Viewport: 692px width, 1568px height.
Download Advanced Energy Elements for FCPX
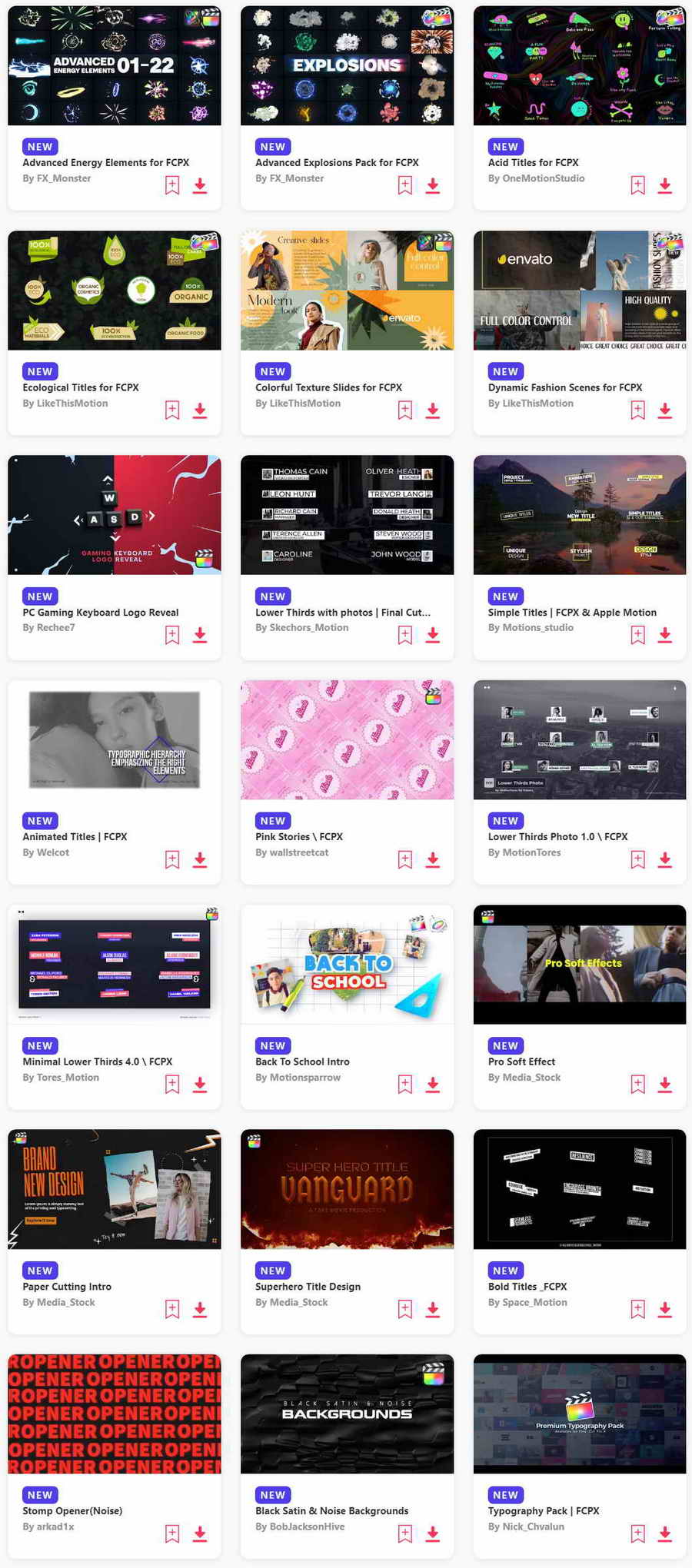tap(200, 185)
